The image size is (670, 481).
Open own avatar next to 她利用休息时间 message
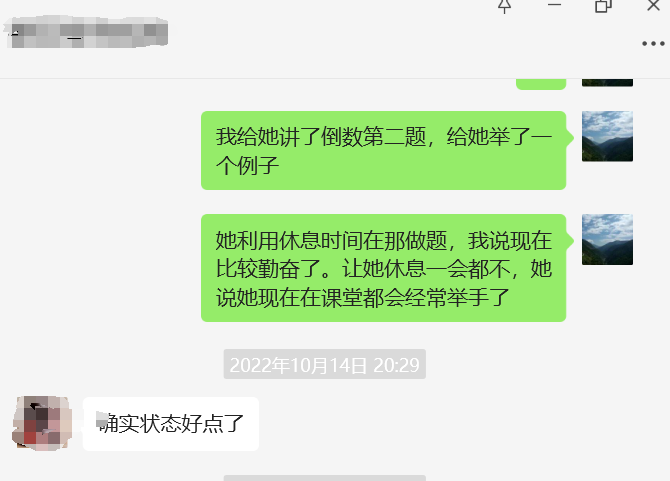(607, 239)
